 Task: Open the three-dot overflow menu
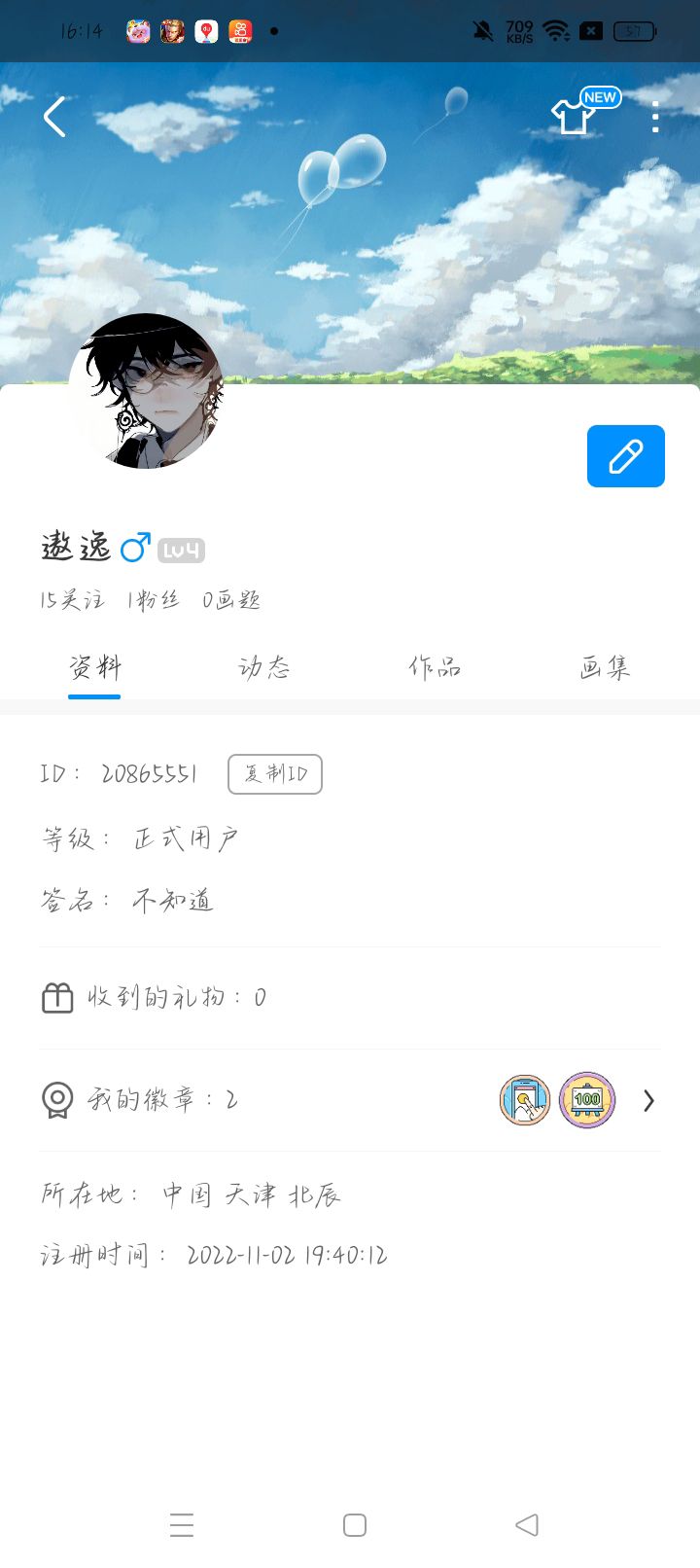[x=655, y=118]
